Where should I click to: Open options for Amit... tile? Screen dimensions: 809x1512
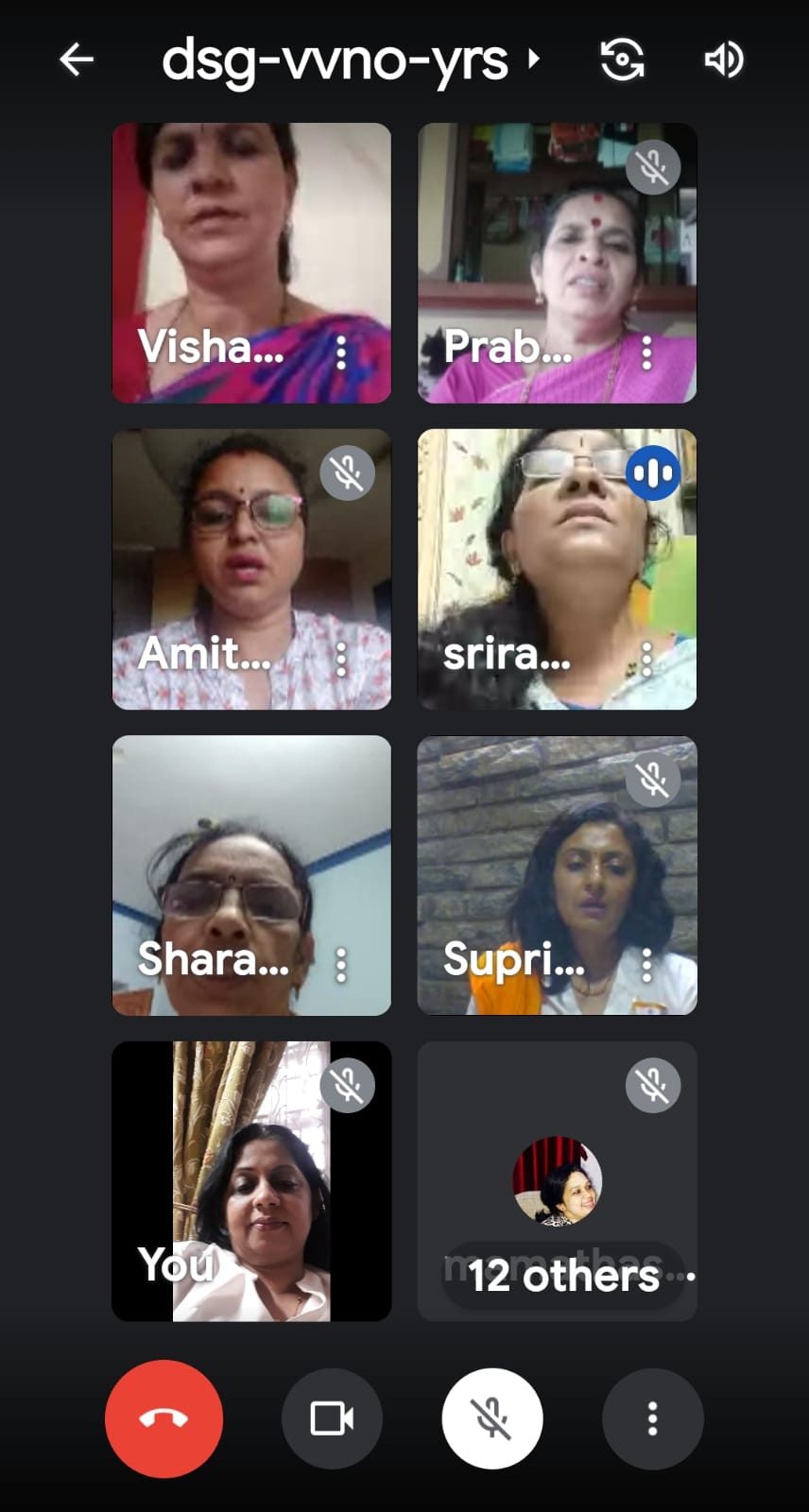(x=341, y=659)
